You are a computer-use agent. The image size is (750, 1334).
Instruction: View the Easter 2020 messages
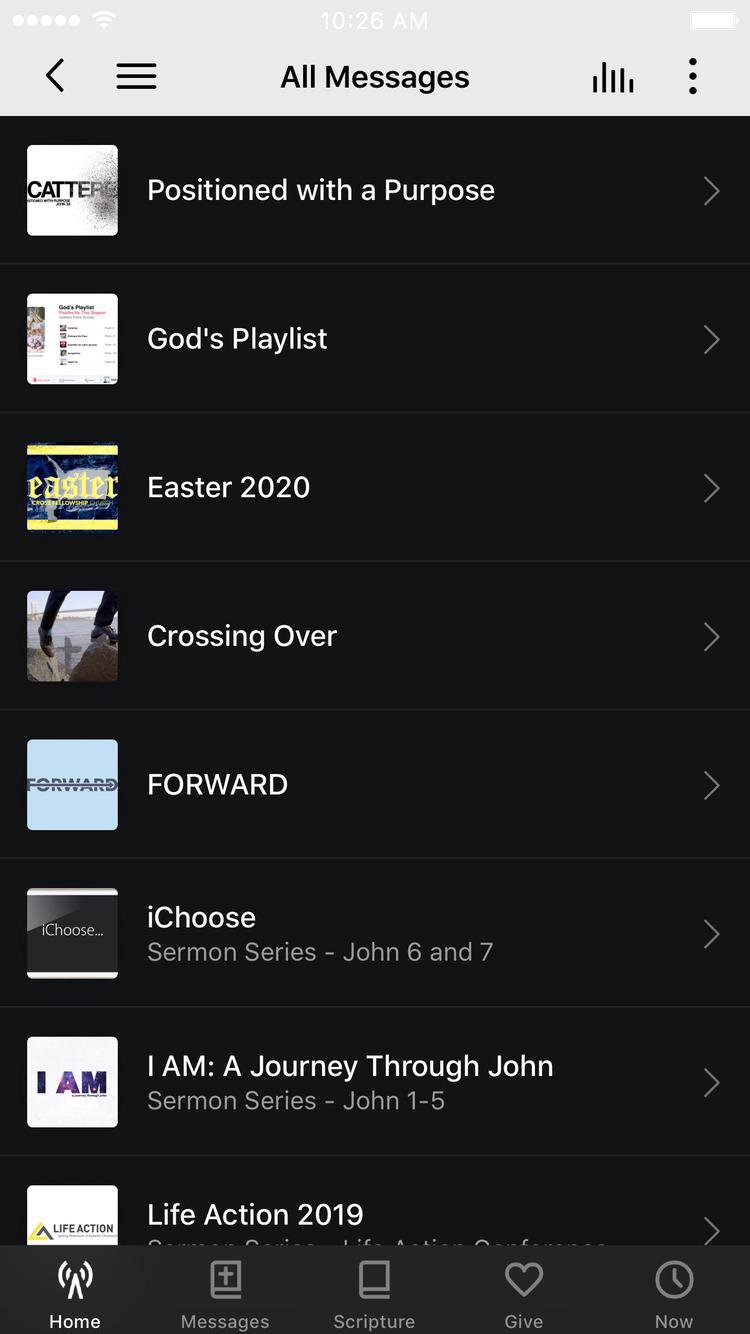(x=374, y=487)
